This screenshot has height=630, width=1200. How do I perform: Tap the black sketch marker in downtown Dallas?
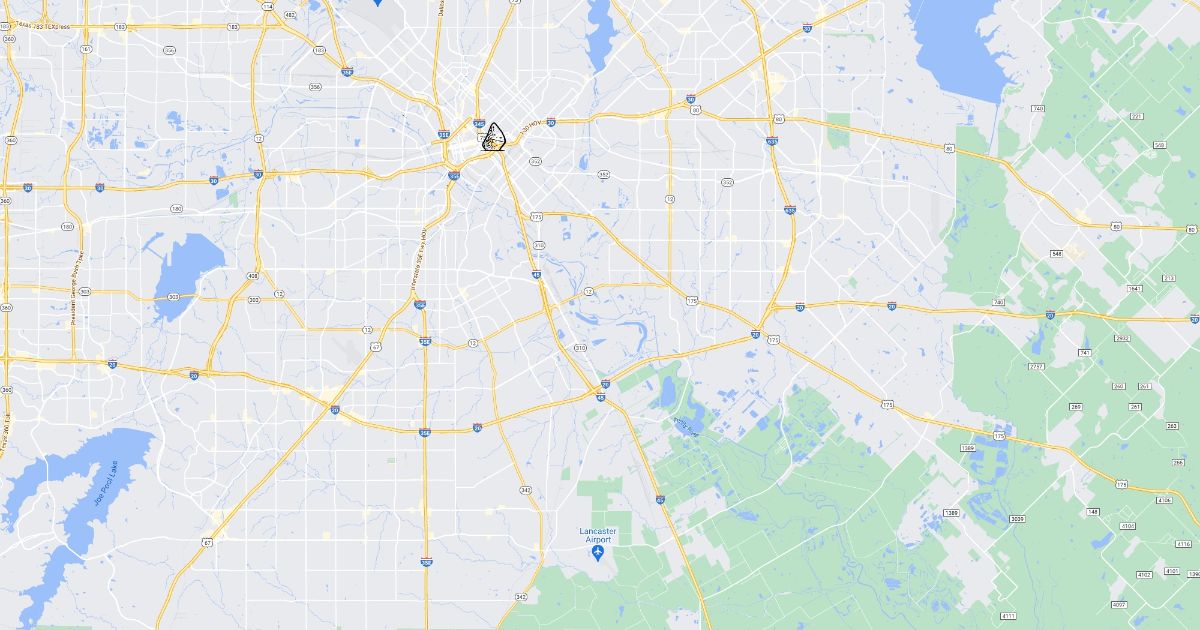coord(493,138)
